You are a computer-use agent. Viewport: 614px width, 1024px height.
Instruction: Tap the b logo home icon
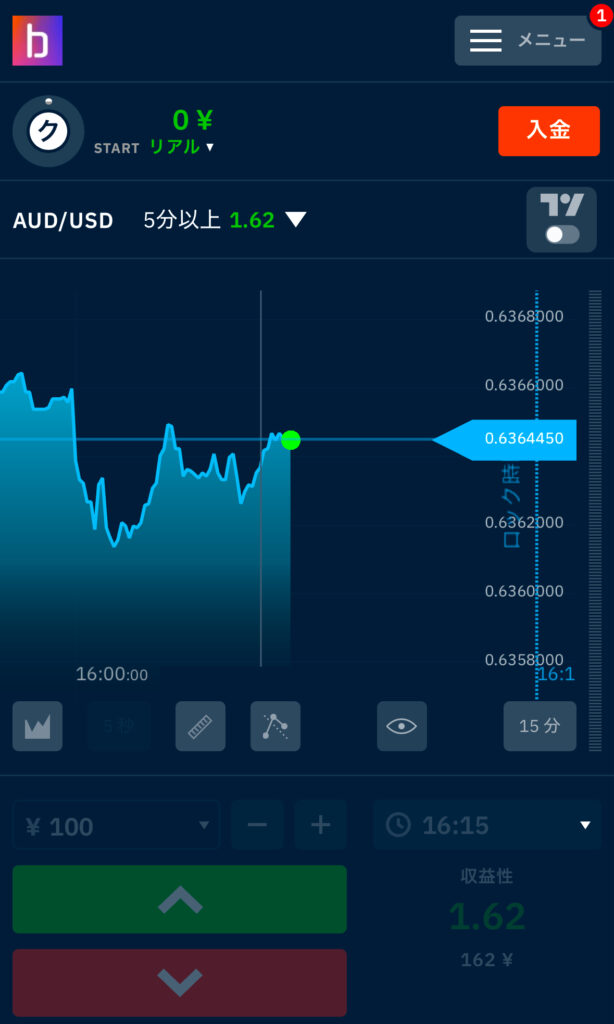point(37,40)
